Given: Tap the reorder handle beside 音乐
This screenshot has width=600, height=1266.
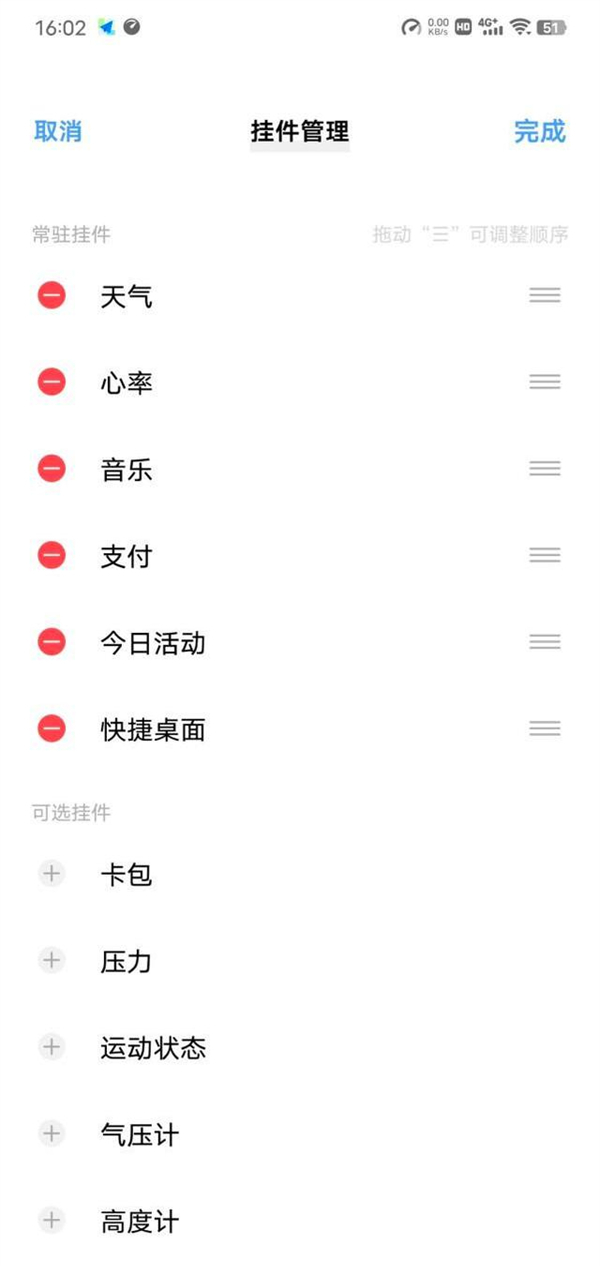Looking at the screenshot, I should tap(545, 468).
